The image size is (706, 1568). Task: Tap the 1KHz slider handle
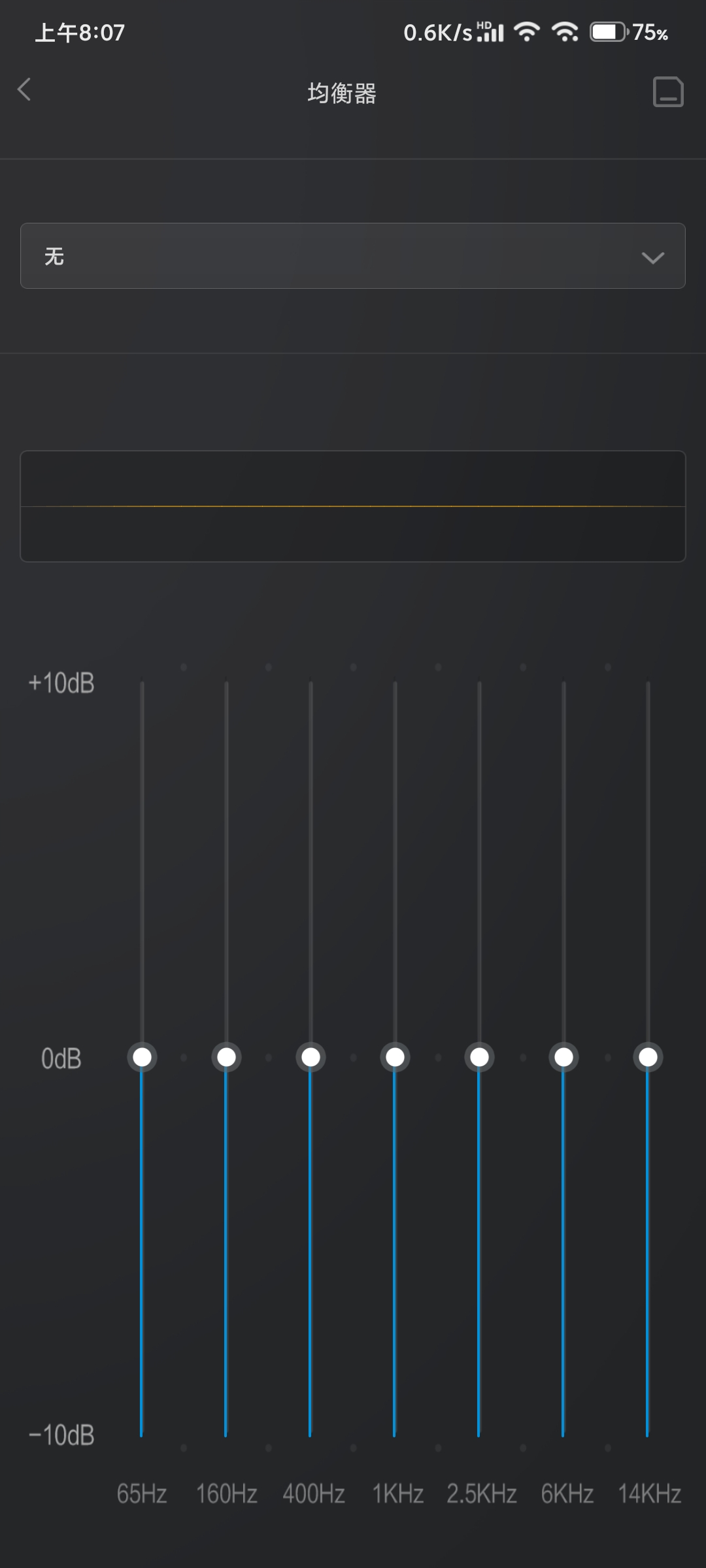395,1056
